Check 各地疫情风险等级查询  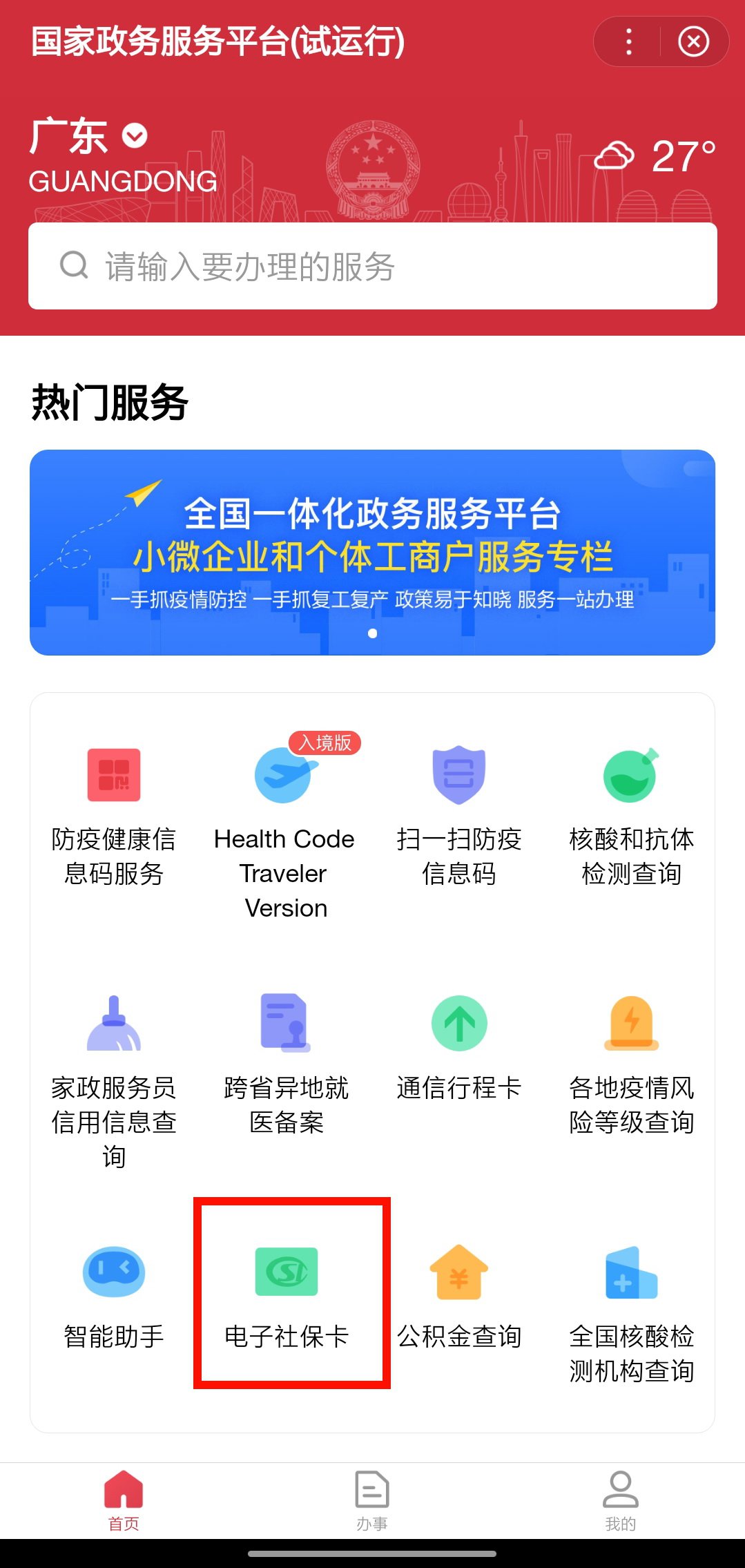[631, 1064]
